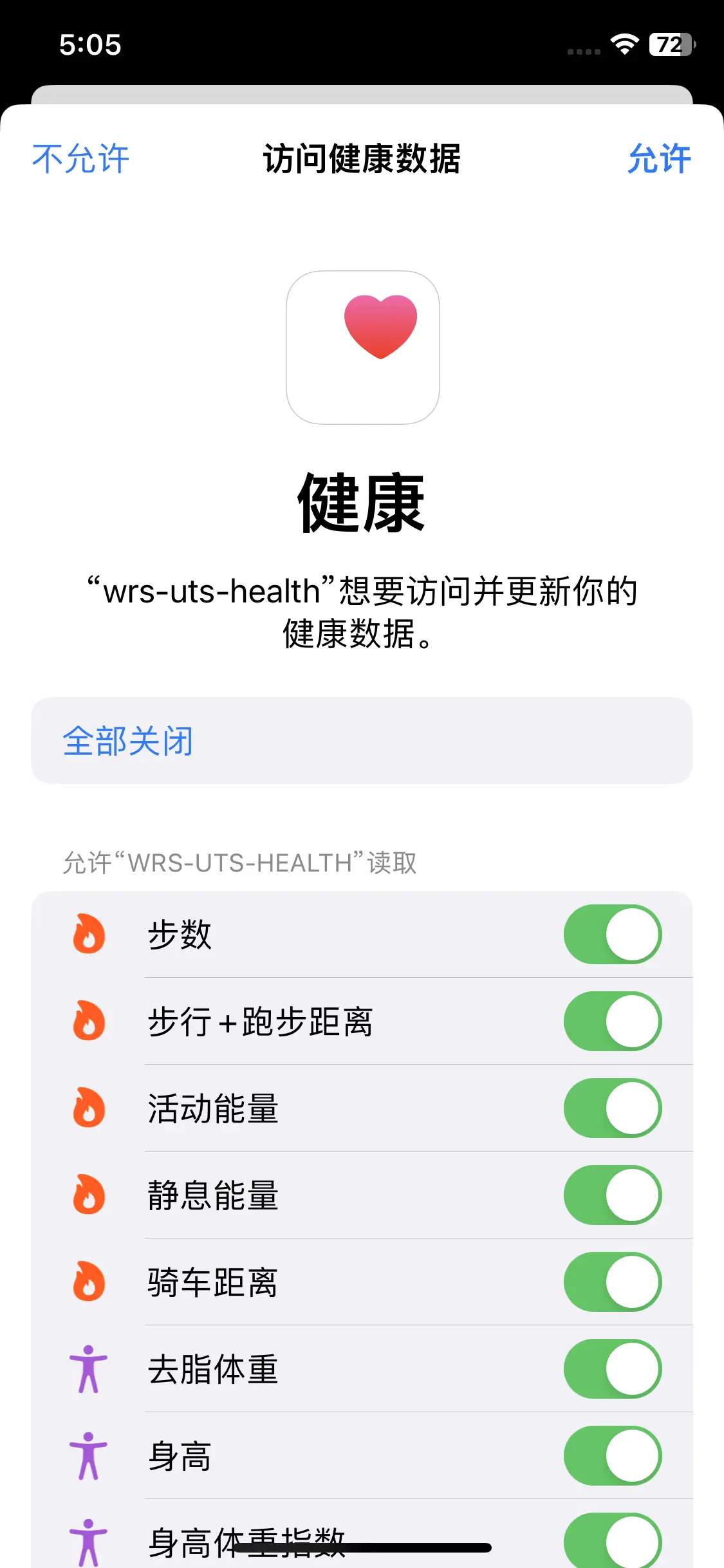
Task: Tap 全部关闭 to turn off all
Action: 127,741
